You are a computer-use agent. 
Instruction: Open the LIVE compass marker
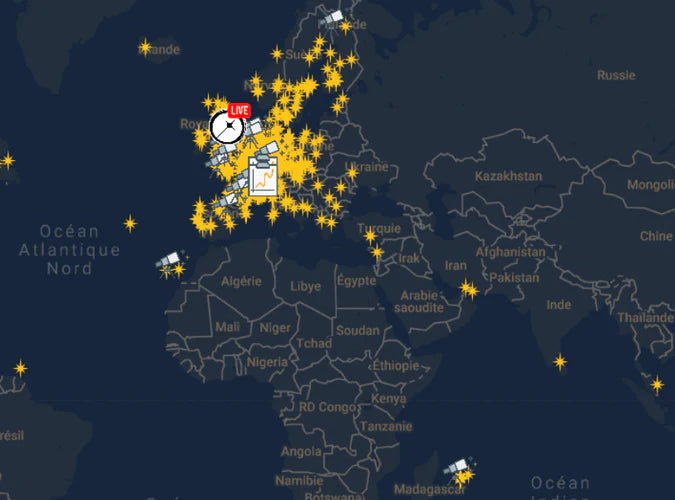click(x=227, y=129)
